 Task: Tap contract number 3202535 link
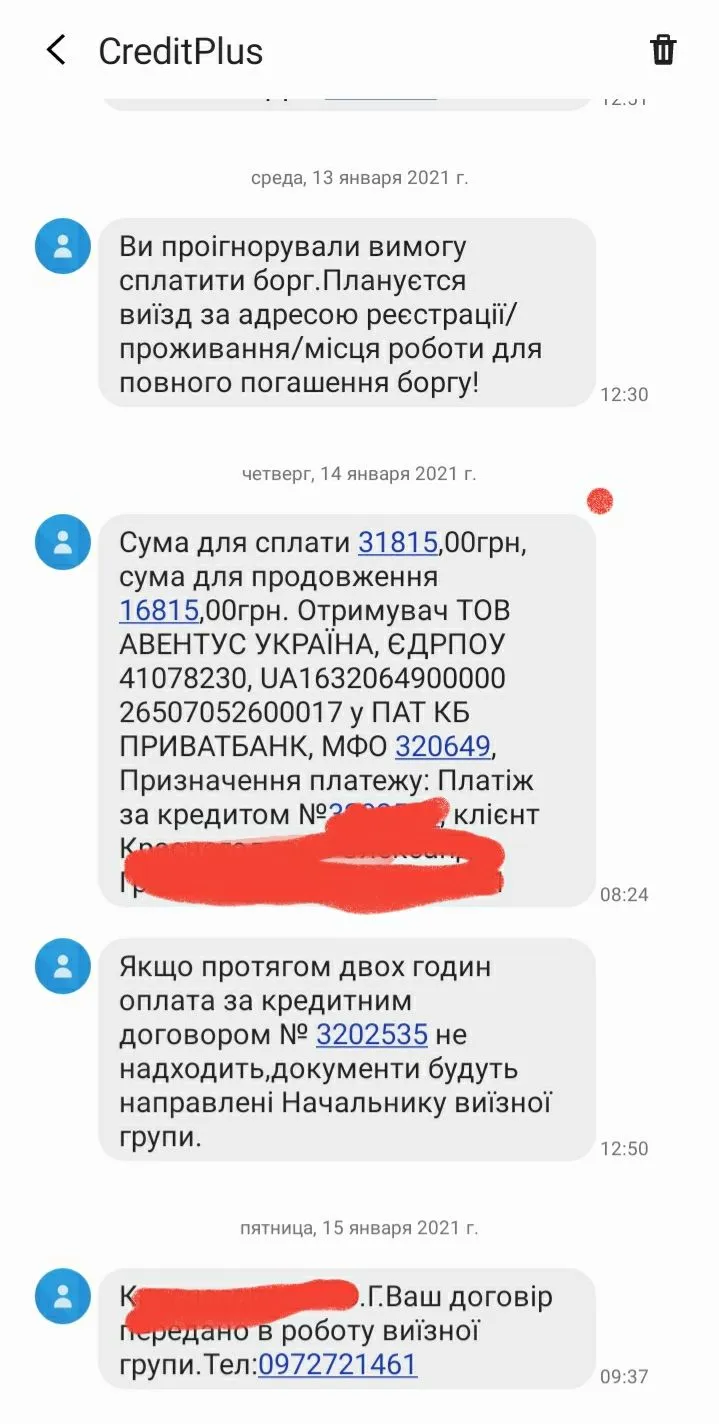(372, 1035)
